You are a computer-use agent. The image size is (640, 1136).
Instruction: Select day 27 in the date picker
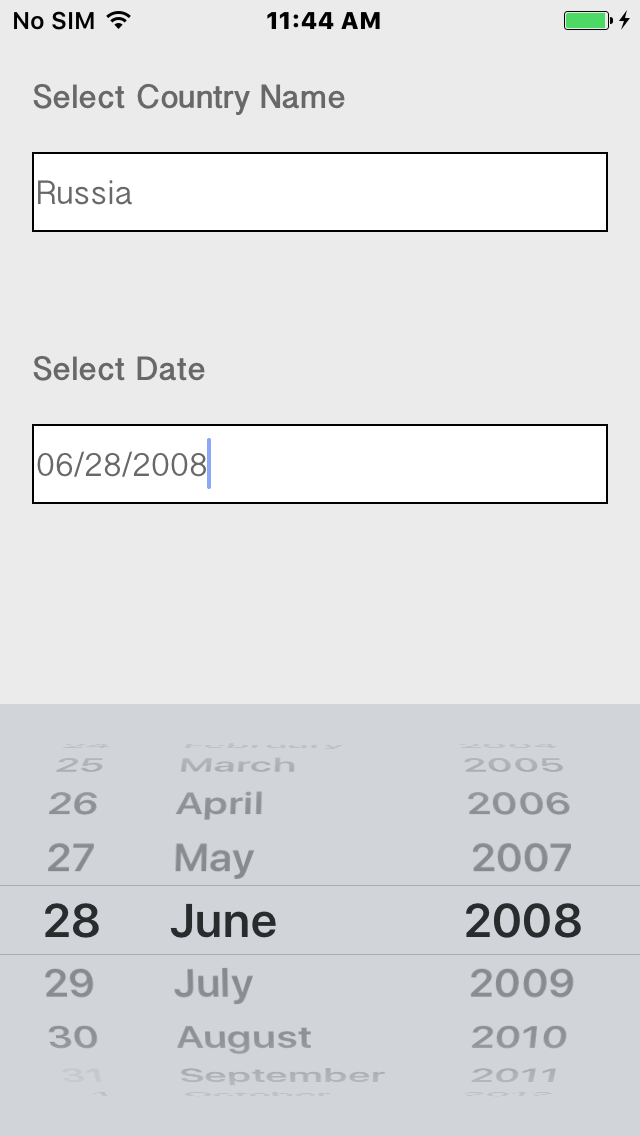click(71, 858)
